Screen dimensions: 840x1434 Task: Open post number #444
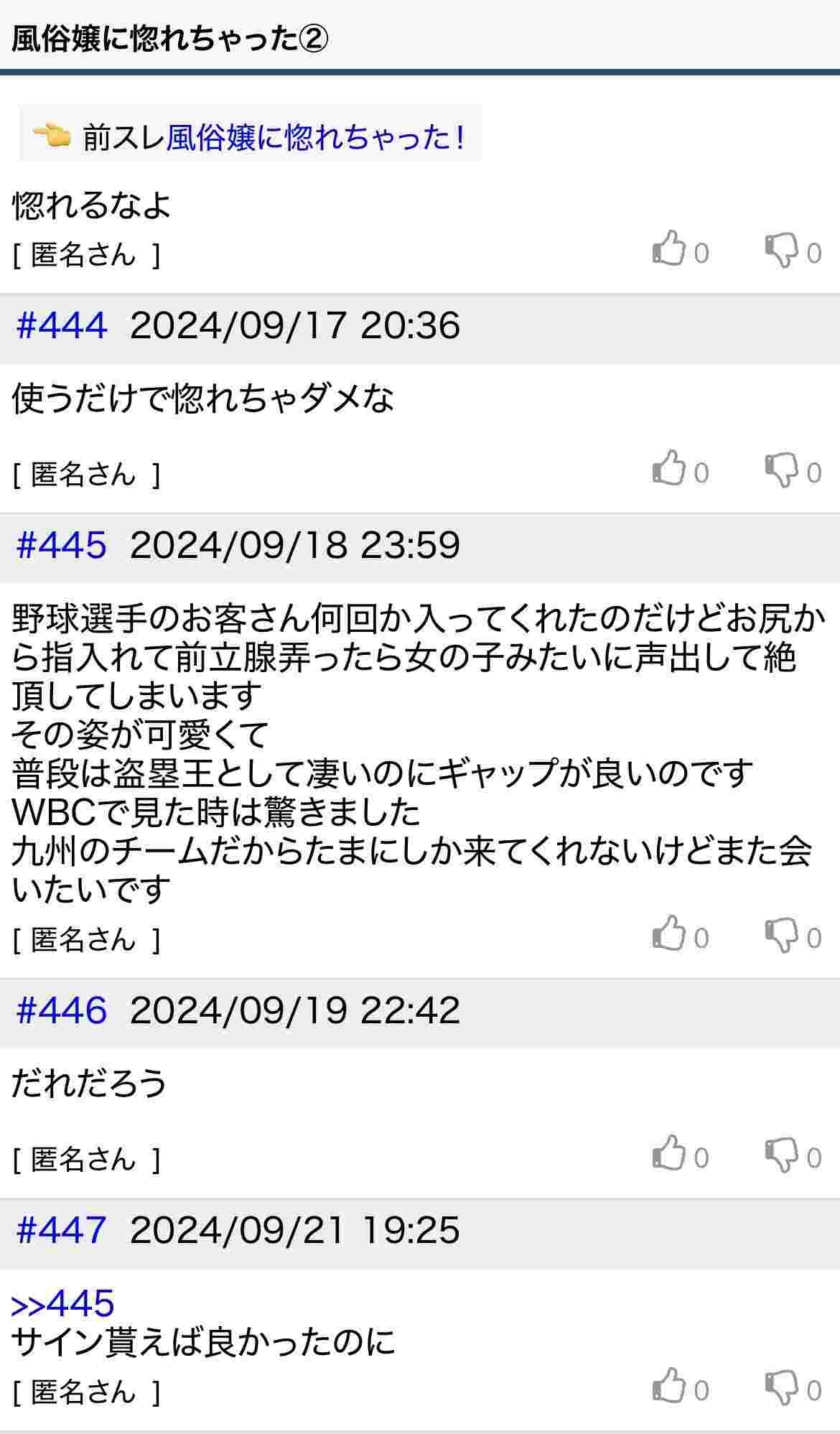pos(62,326)
